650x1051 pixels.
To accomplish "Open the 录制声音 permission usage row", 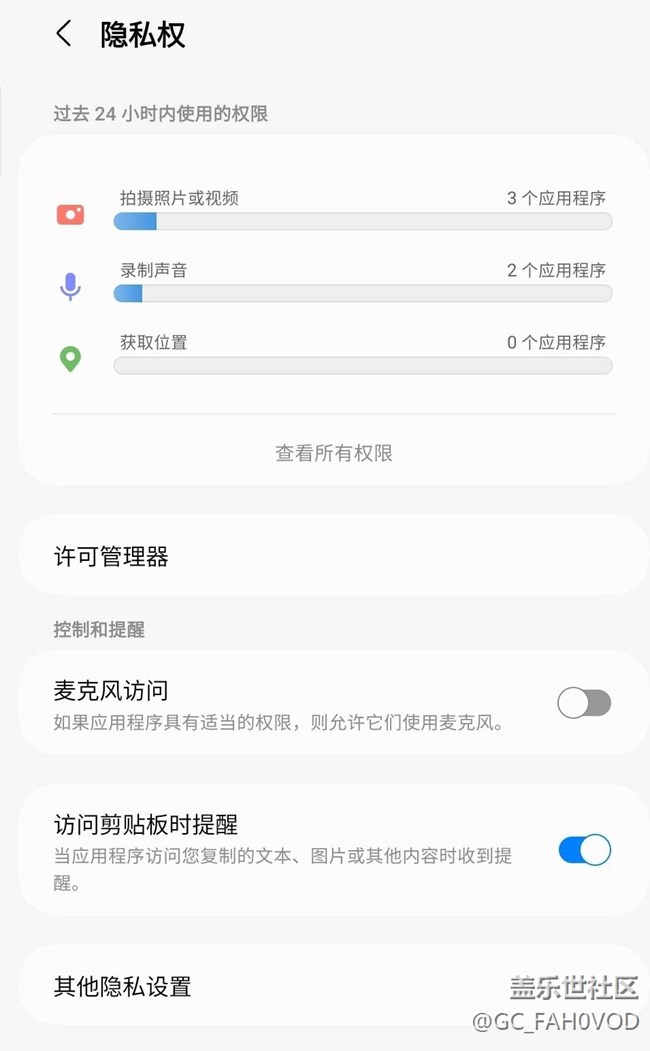I will 334,282.
